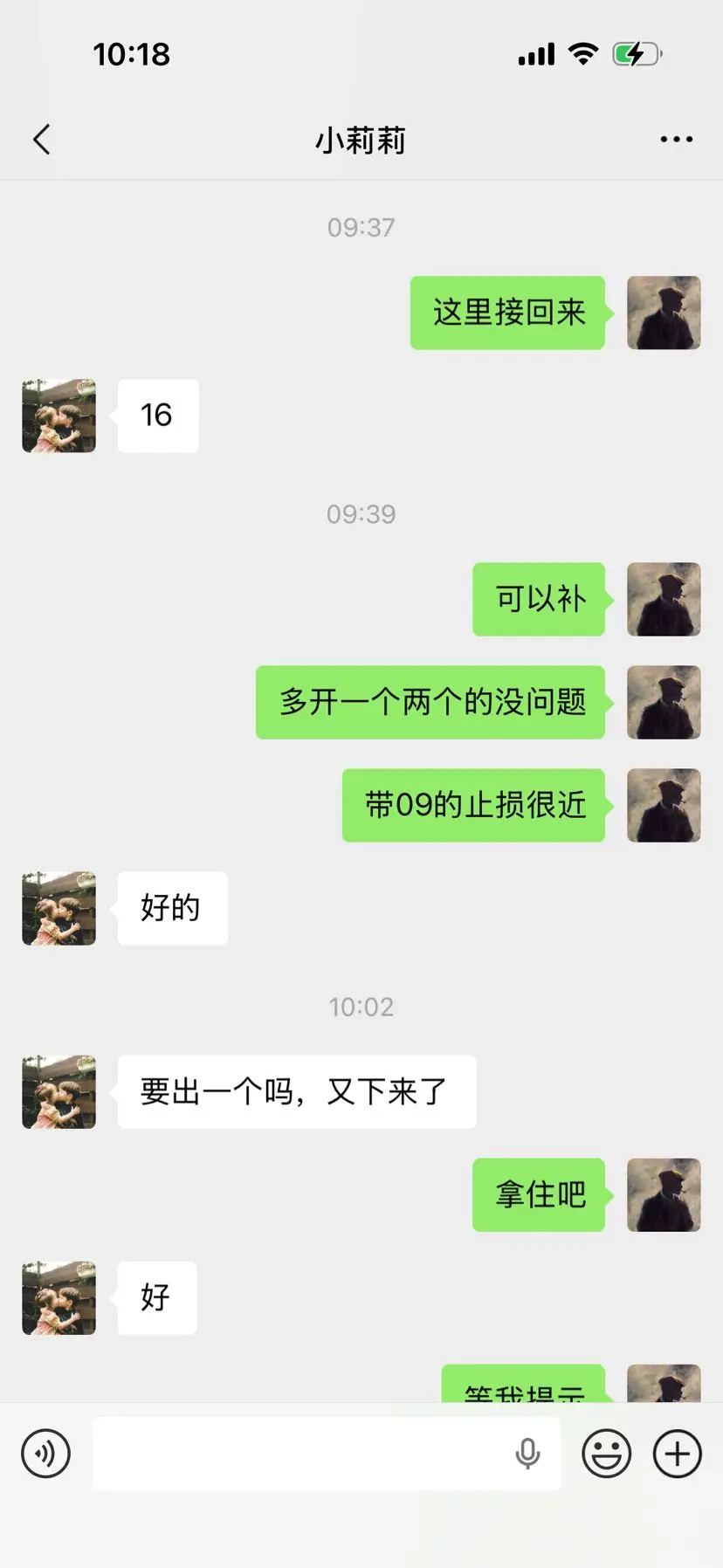Tap the battery charging indicator
The width and height of the screenshot is (723, 1568).
(x=630, y=53)
